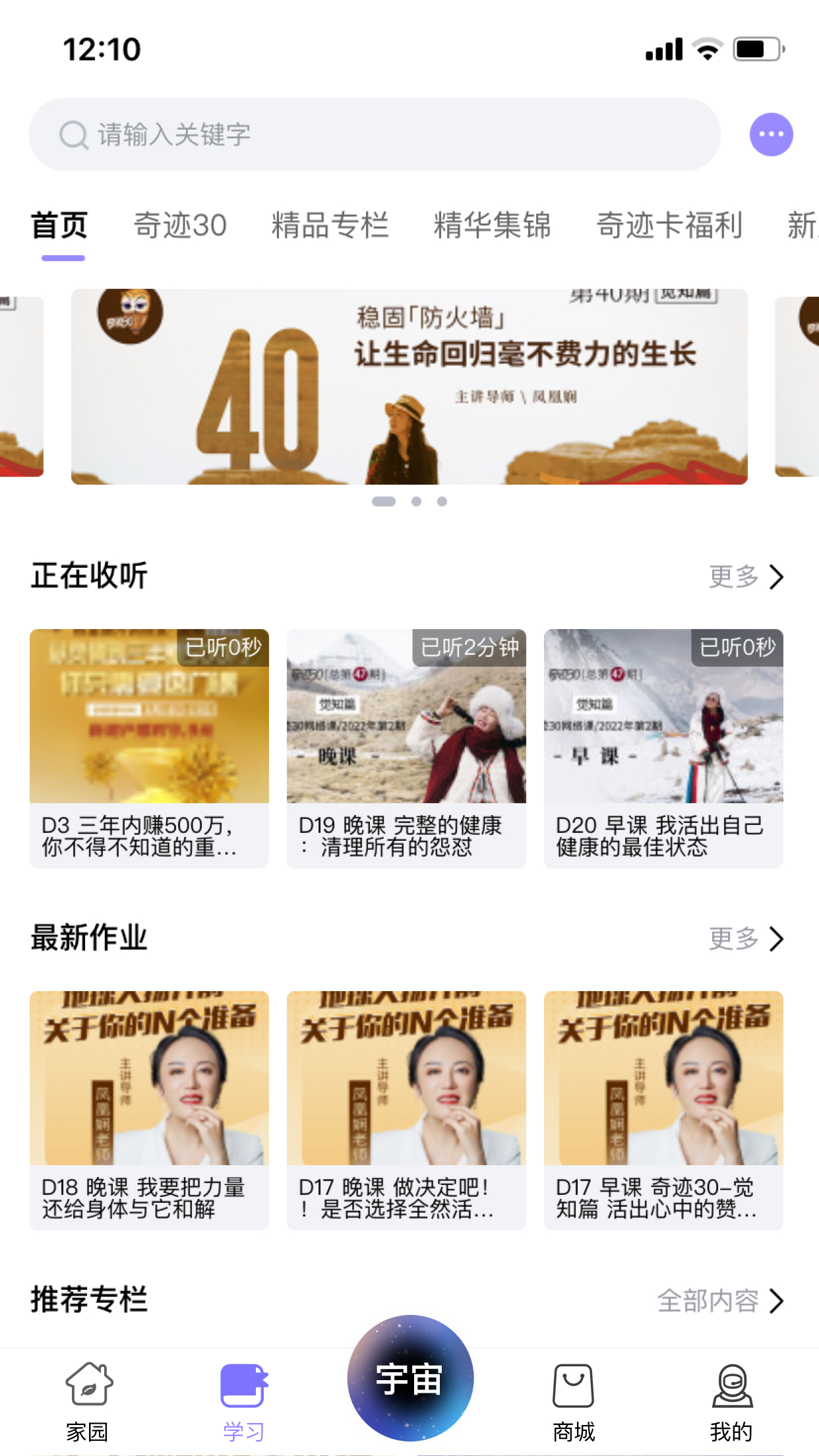The width and height of the screenshot is (819, 1456).
Task: Go to the 奇迹卡福利 tab
Action: click(669, 226)
